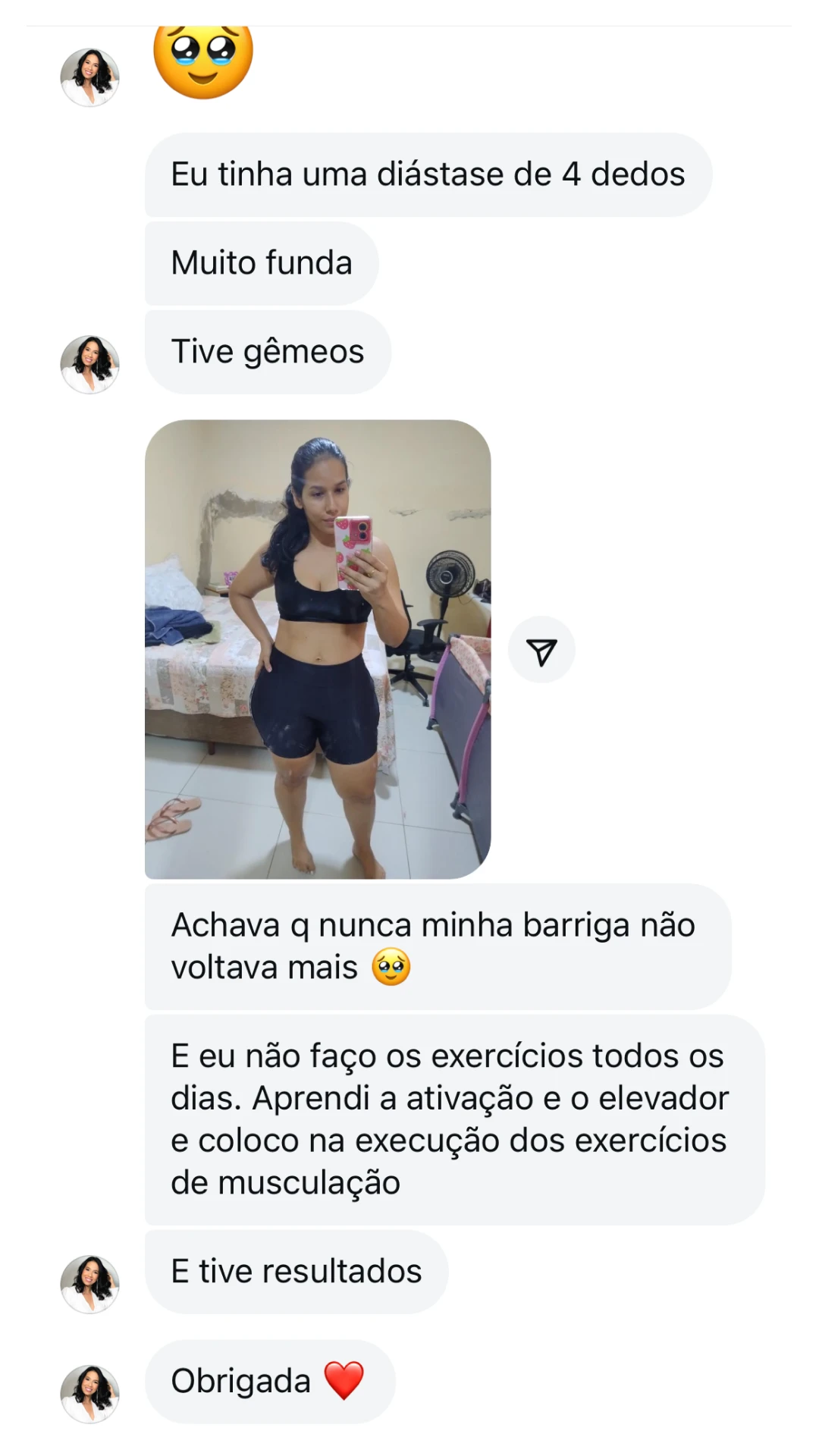The image size is (819, 1456).
Task: Open sender's avatar beside 'Tive gêmeos'
Action: coord(89,365)
